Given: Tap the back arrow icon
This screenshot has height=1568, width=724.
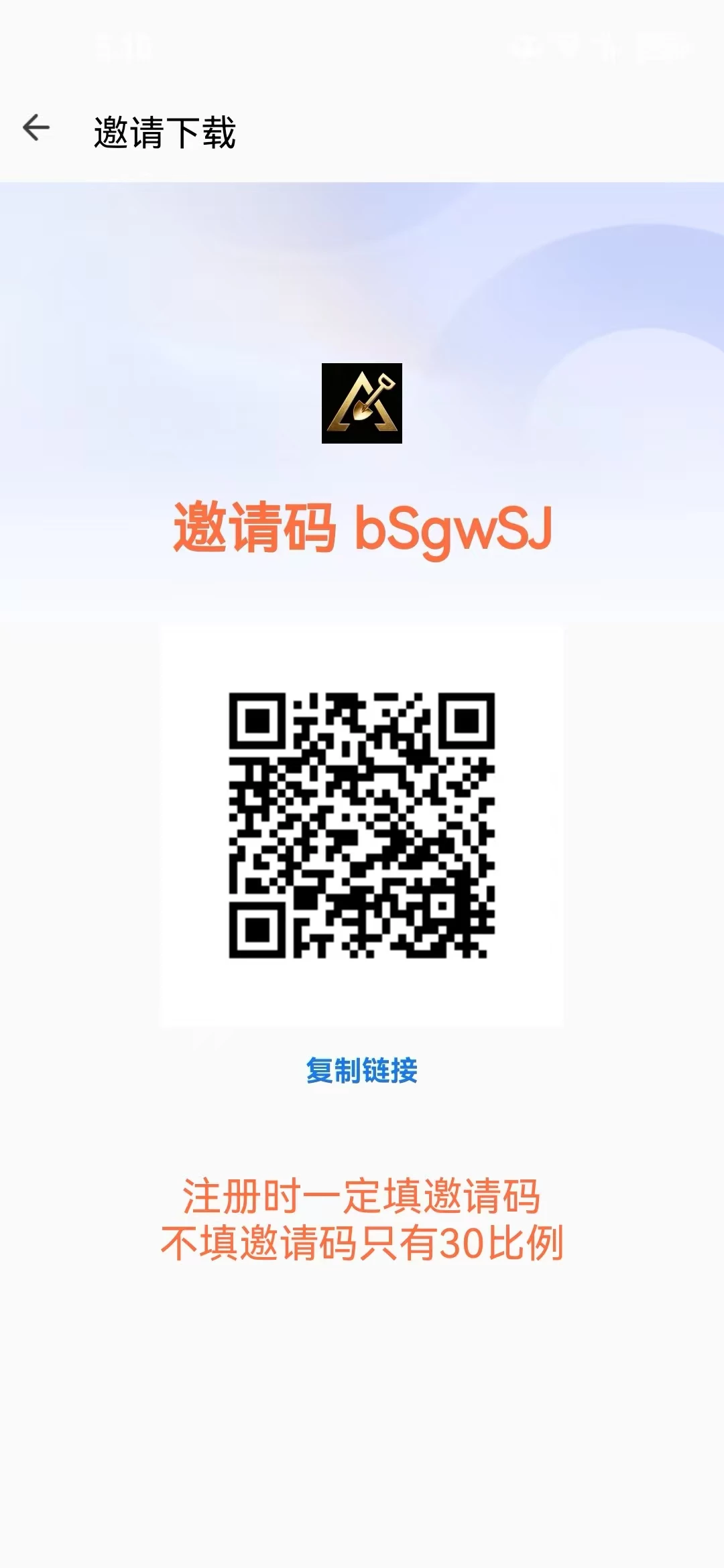Looking at the screenshot, I should [37, 127].
